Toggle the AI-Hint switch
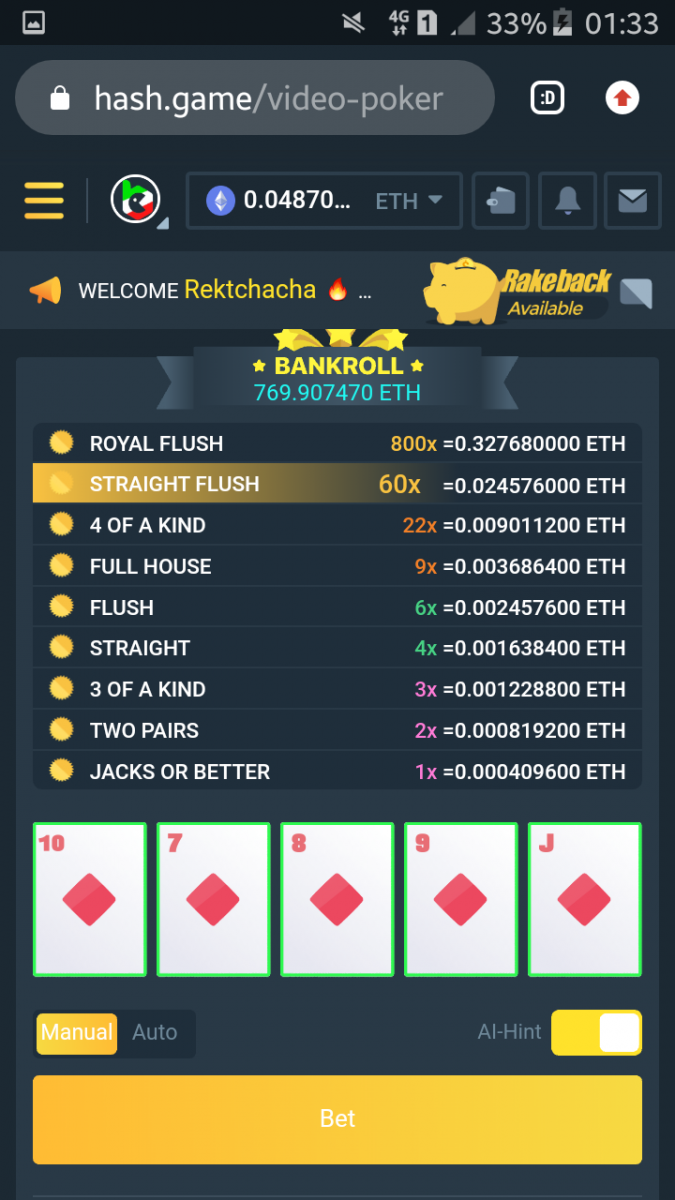 point(596,1033)
